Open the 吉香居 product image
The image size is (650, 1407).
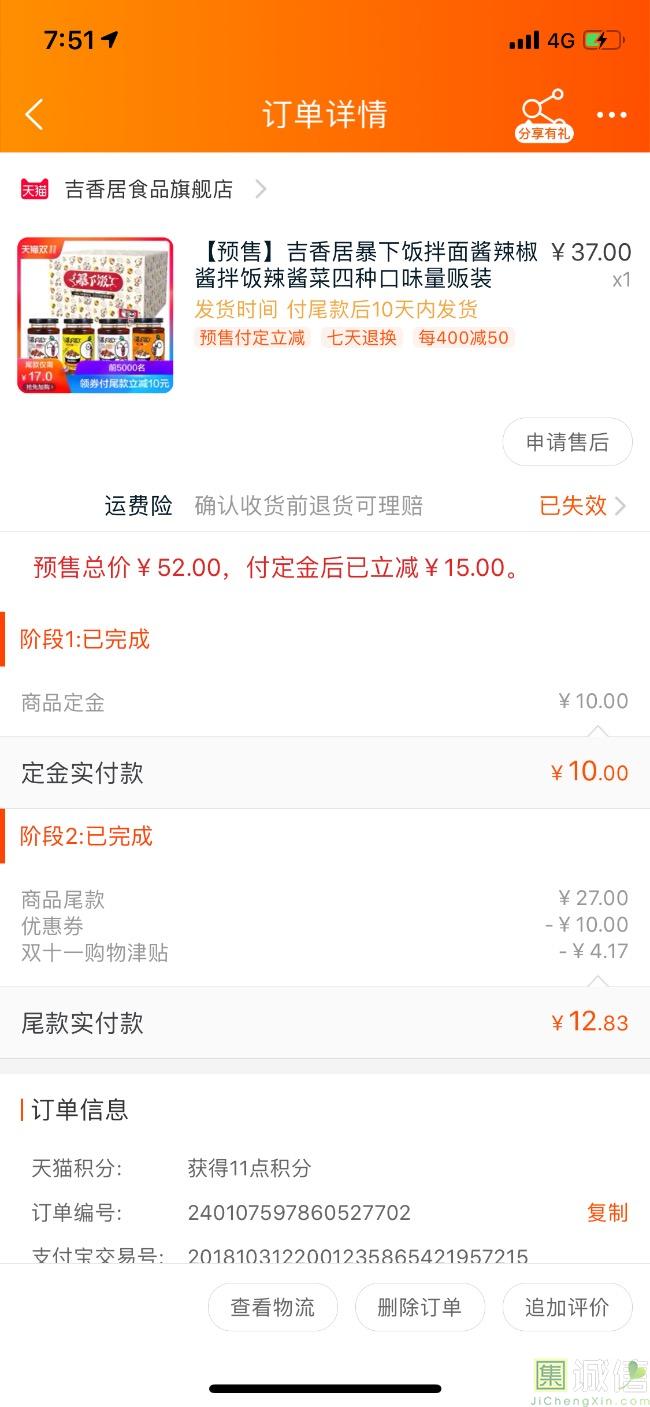pyautogui.click(x=95, y=315)
